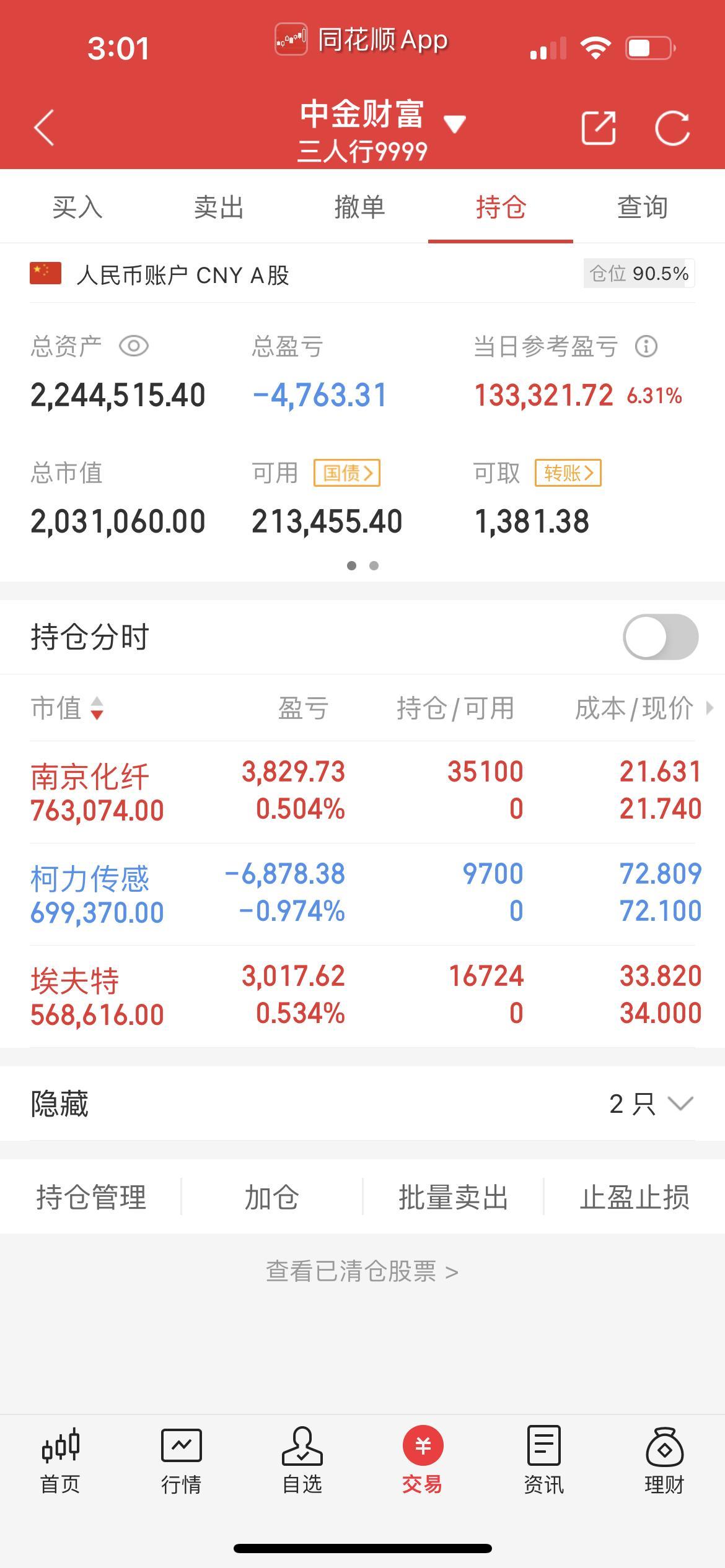Show info about 当日参考盈亏
Viewport: 725px width, 1568px height.
tap(646, 346)
